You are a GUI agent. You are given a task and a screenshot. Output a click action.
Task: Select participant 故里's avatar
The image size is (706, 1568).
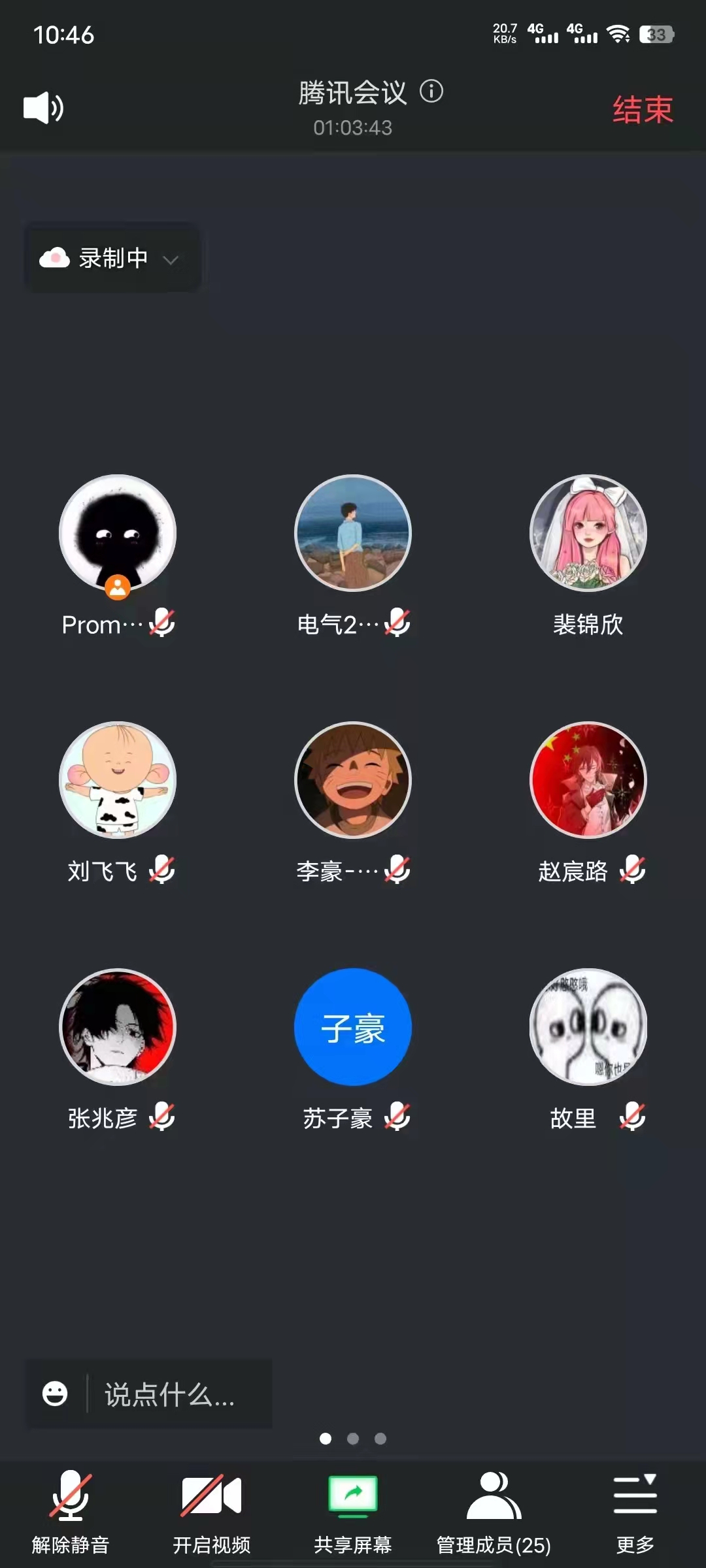coord(588,1027)
